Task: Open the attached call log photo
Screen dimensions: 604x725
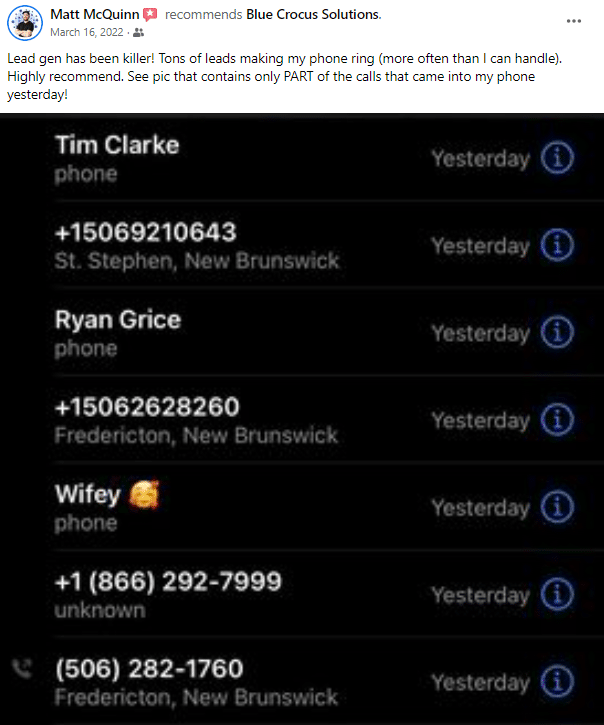Action: (x=302, y=420)
